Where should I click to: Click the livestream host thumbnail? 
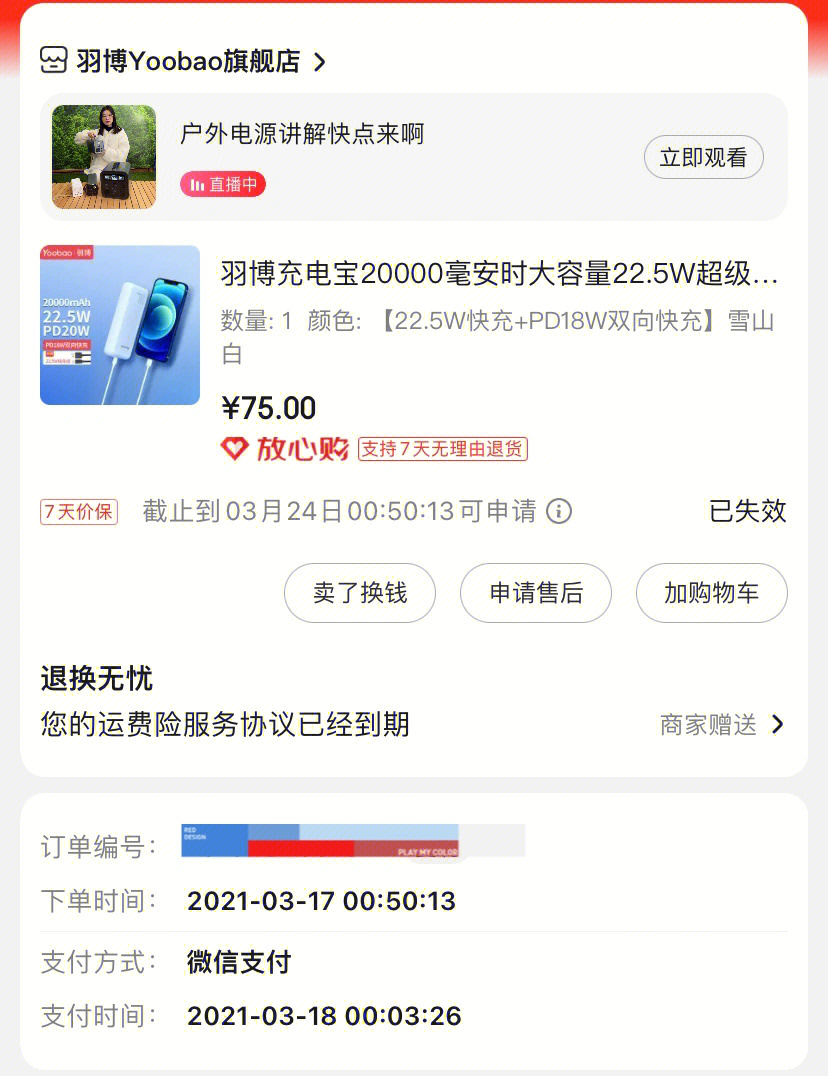pos(103,157)
